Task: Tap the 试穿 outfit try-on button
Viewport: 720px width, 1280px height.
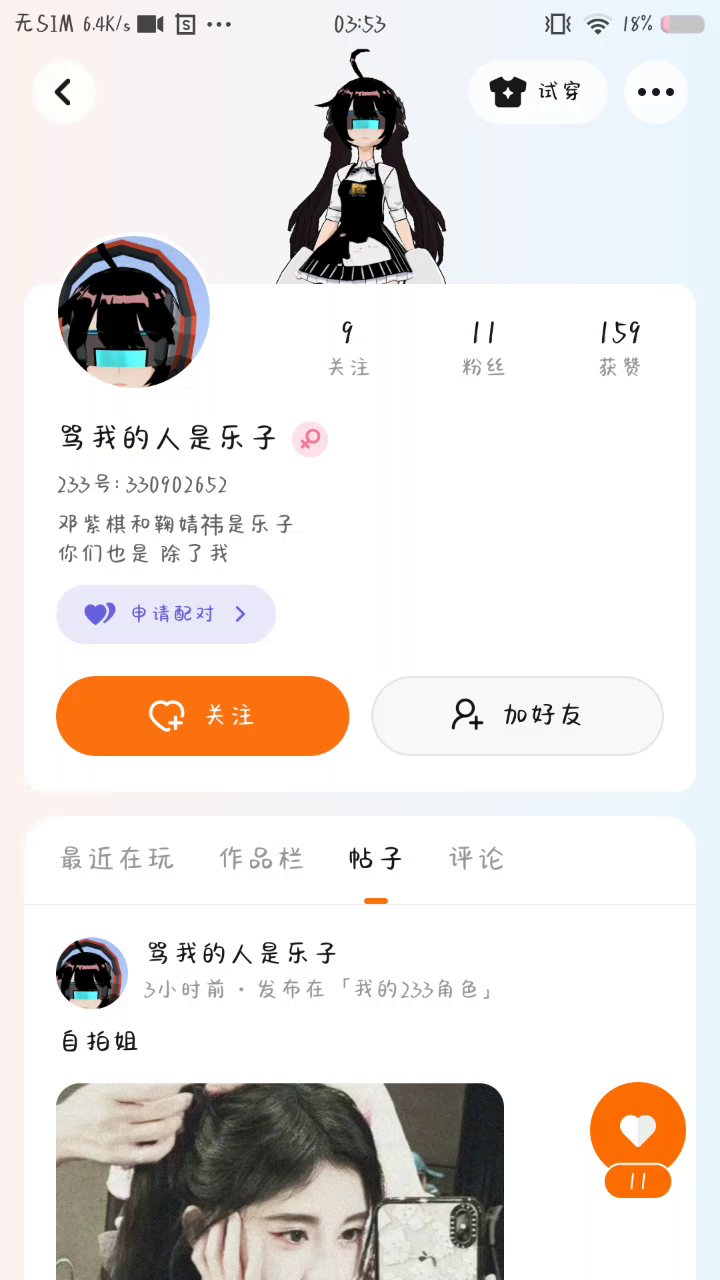Action: tap(537, 92)
